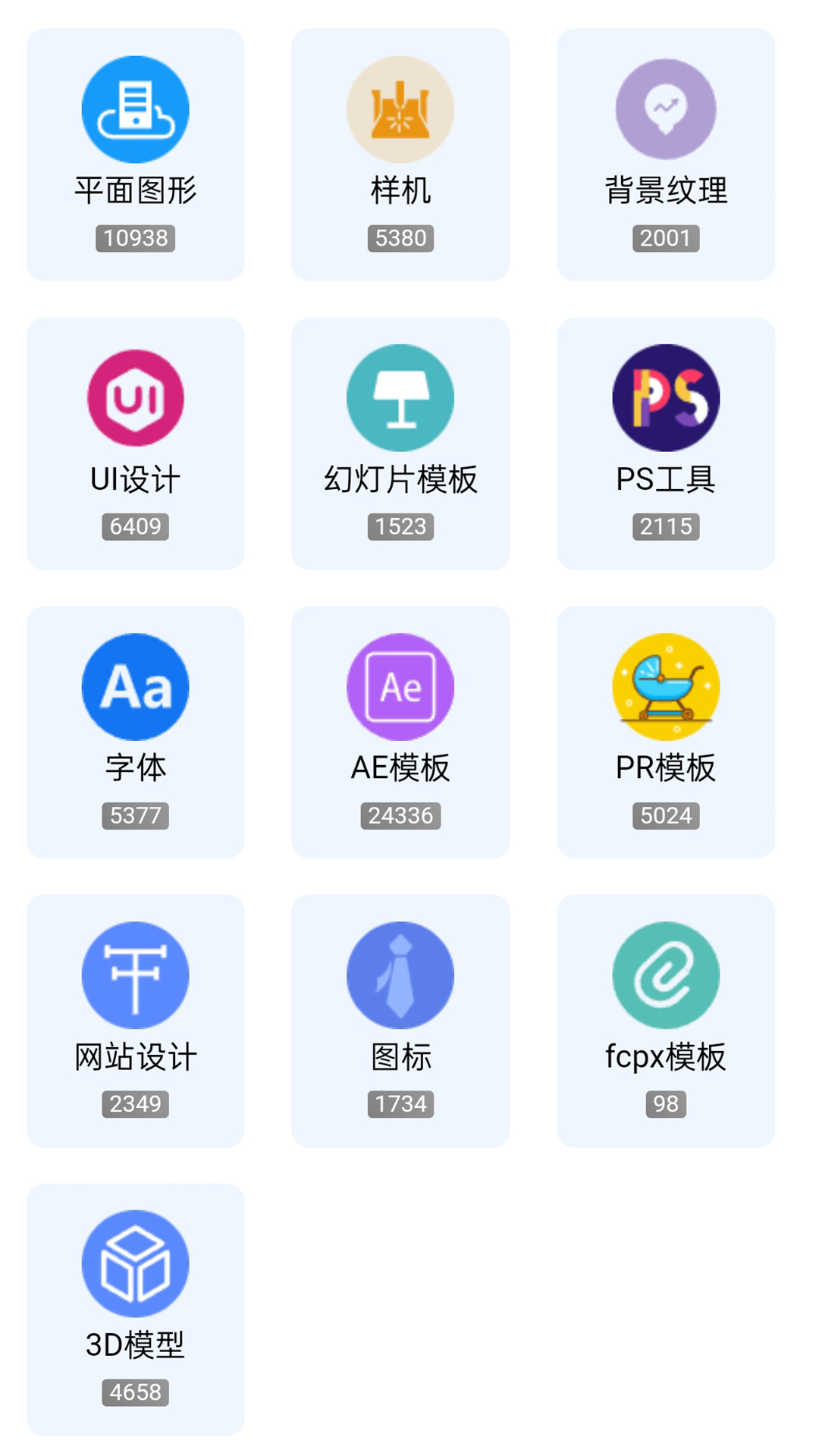
Task: Open the 幻灯片模板 presentation icon
Action: coord(400,397)
